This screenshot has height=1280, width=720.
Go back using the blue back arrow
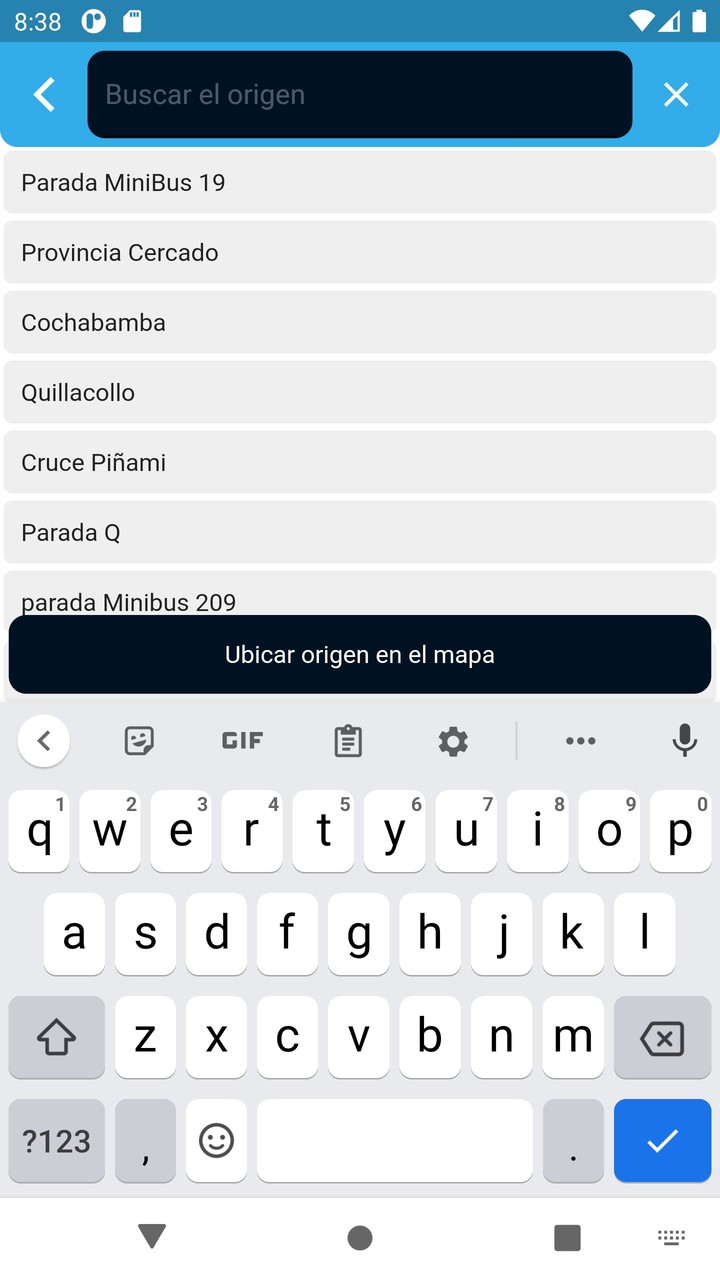(x=43, y=94)
